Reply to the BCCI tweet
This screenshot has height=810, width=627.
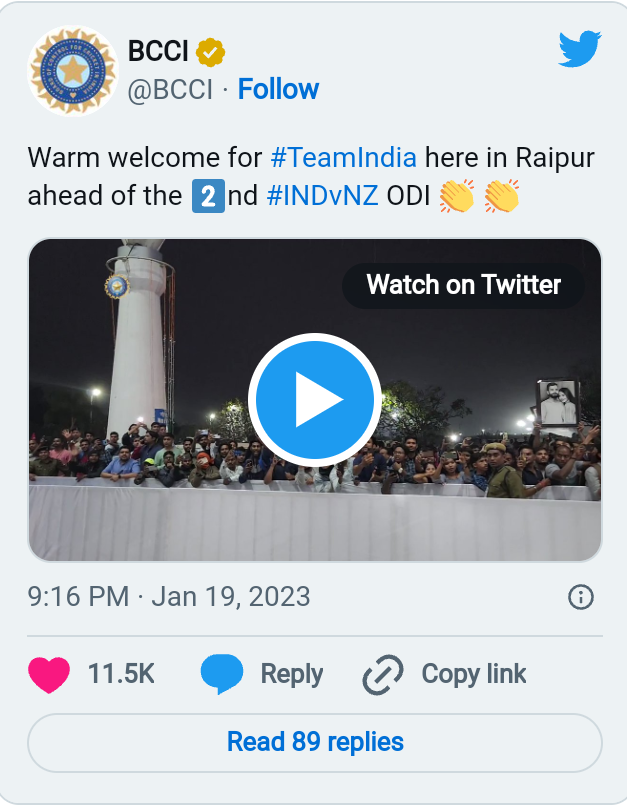tap(264, 674)
